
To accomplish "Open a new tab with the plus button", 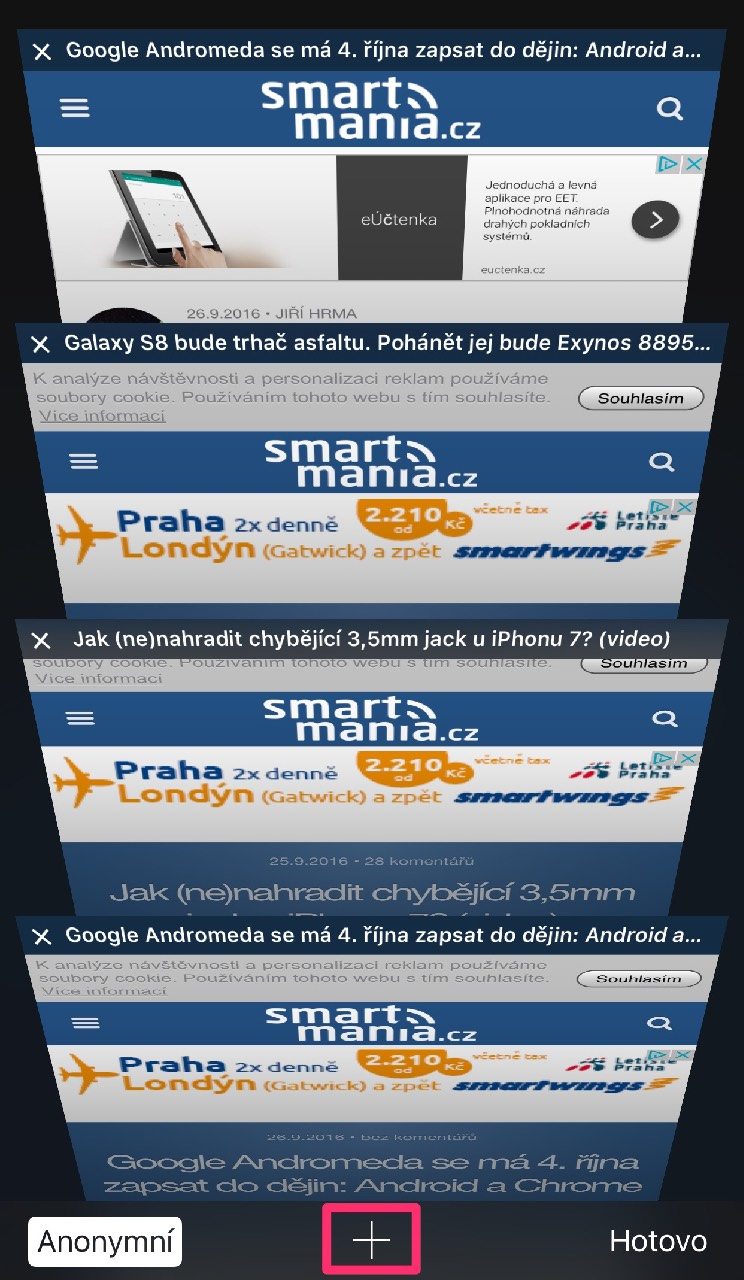I will pyautogui.click(x=371, y=1240).
